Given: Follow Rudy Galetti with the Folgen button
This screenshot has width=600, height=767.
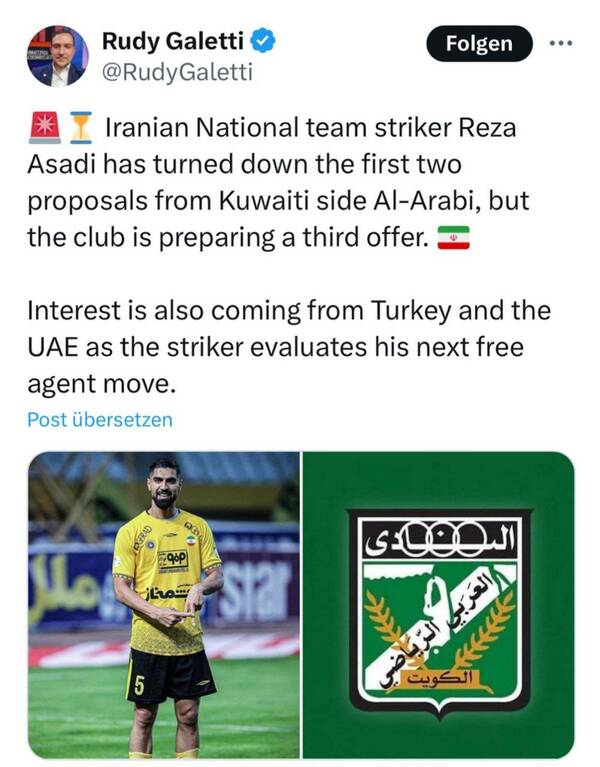Looking at the screenshot, I should click(479, 43).
